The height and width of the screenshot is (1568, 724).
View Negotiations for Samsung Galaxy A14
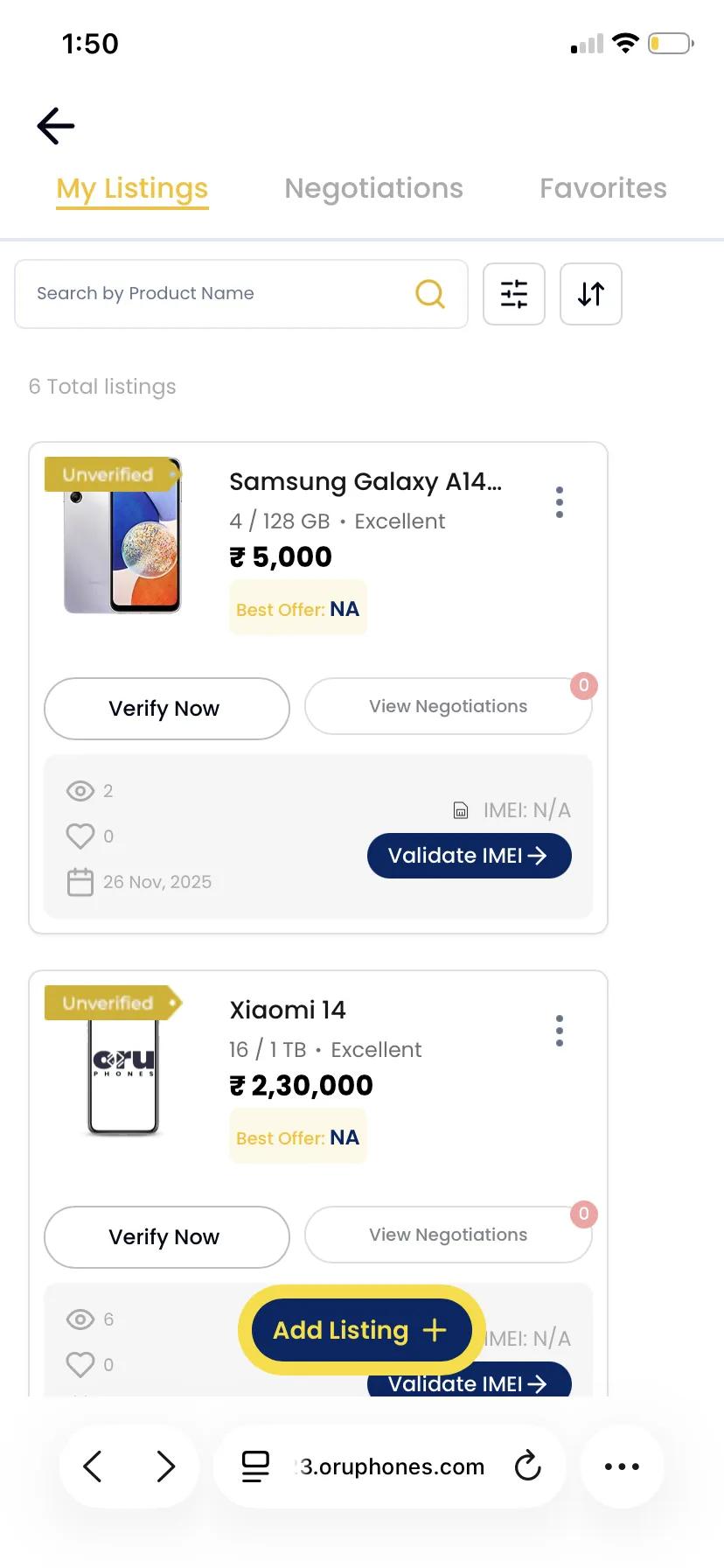click(448, 706)
